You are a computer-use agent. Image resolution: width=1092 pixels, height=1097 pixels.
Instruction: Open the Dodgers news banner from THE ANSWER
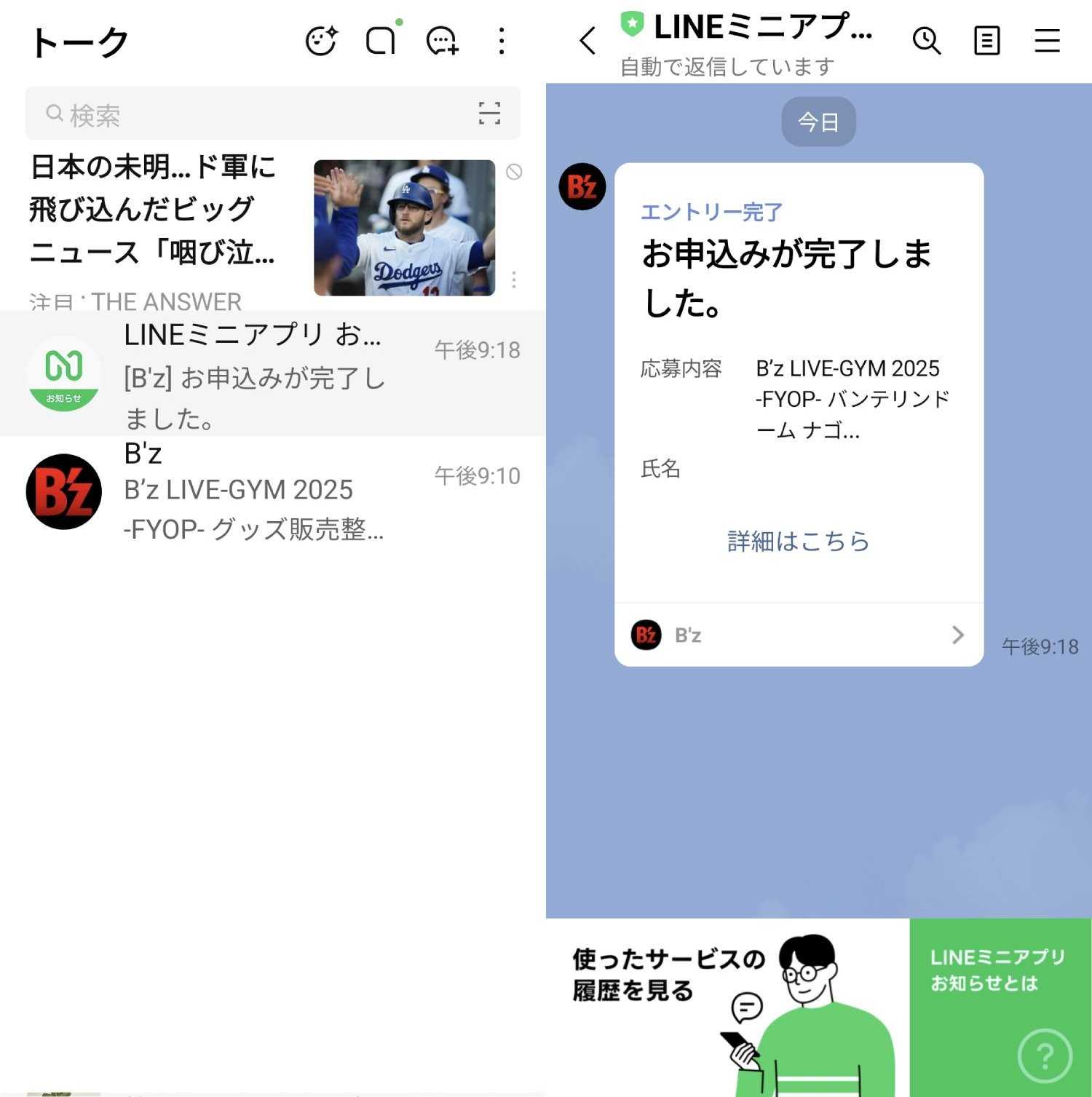click(404, 227)
